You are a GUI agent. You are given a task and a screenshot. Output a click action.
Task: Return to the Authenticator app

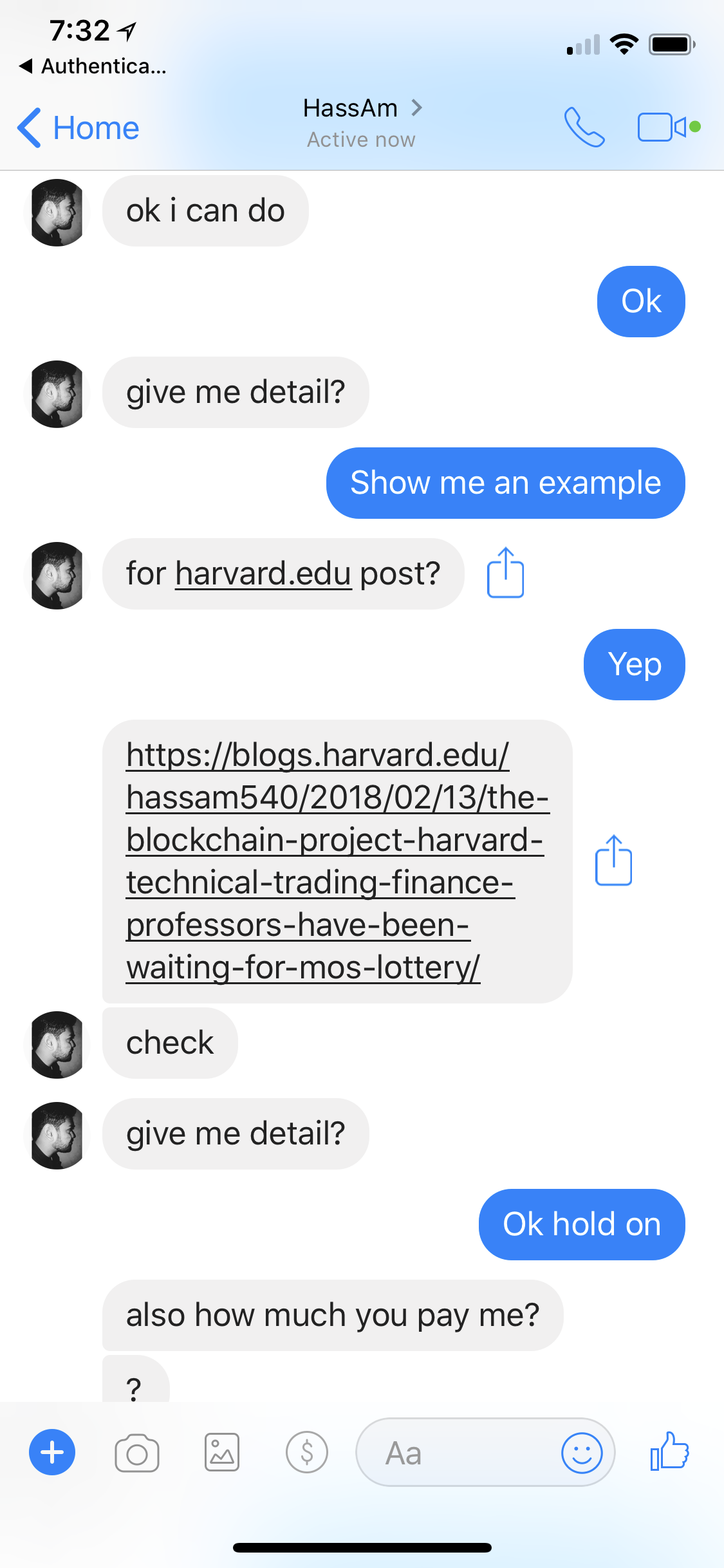93,66
